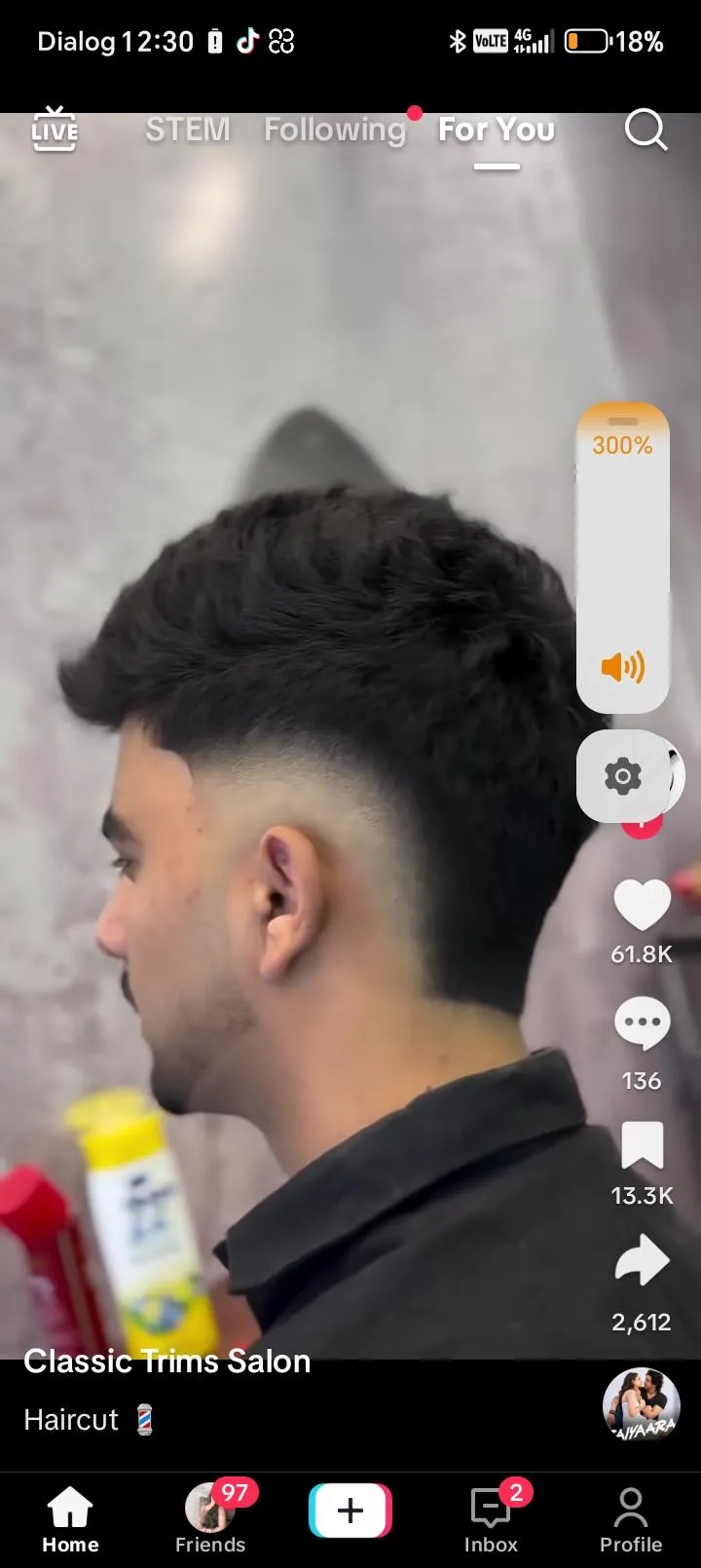This screenshot has height=1568, width=701.
Task: Tap the volume slider showing 300%
Action: point(623,557)
